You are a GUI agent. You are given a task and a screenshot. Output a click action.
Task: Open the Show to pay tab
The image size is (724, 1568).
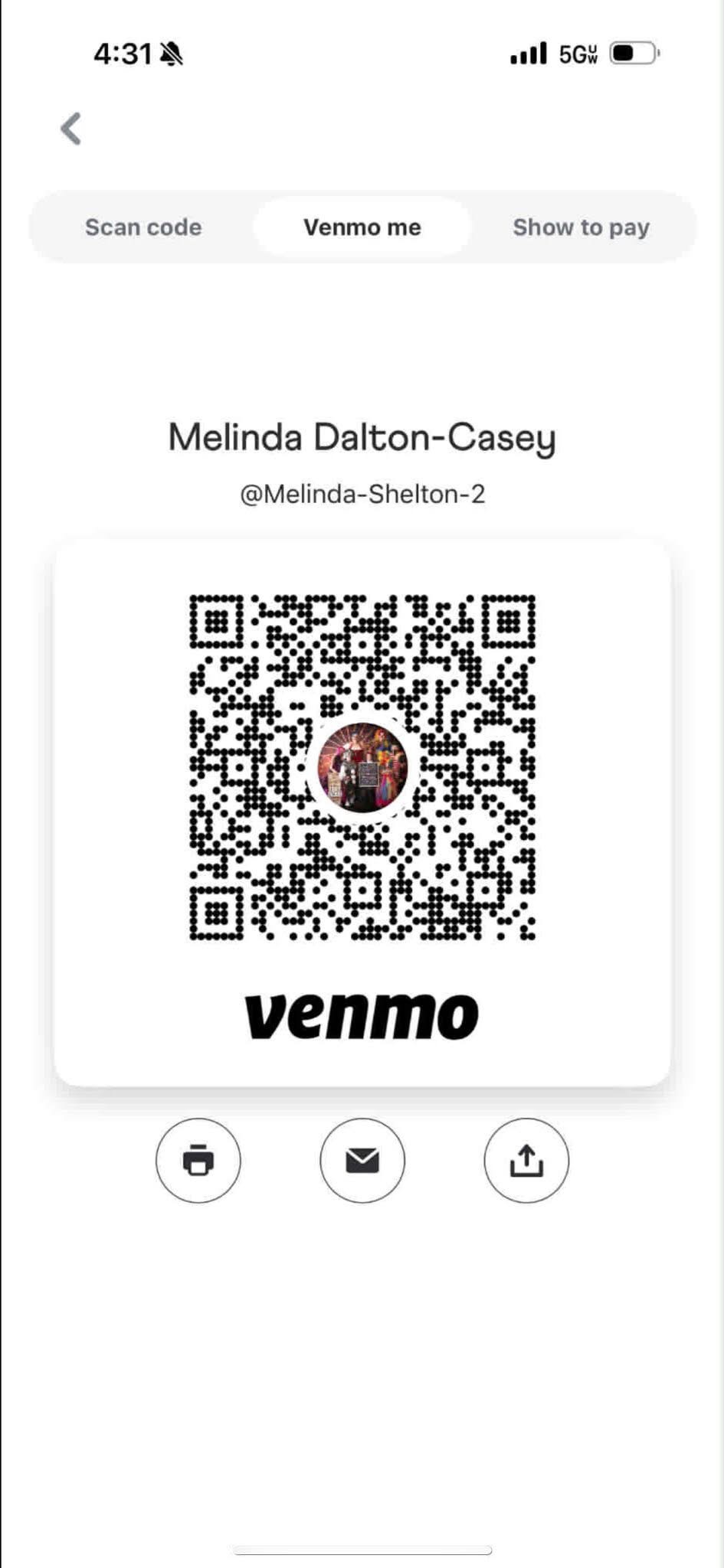pyautogui.click(x=581, y=227)
